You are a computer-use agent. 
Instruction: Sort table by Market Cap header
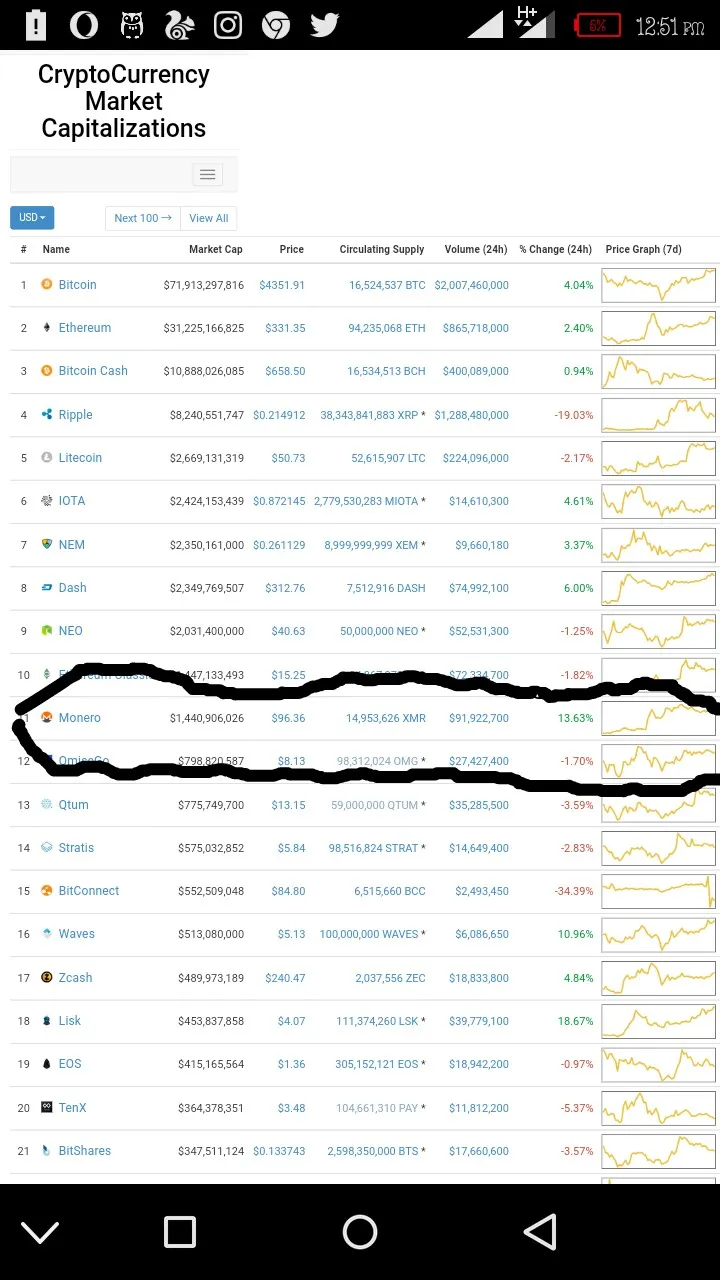coord(216,249)
